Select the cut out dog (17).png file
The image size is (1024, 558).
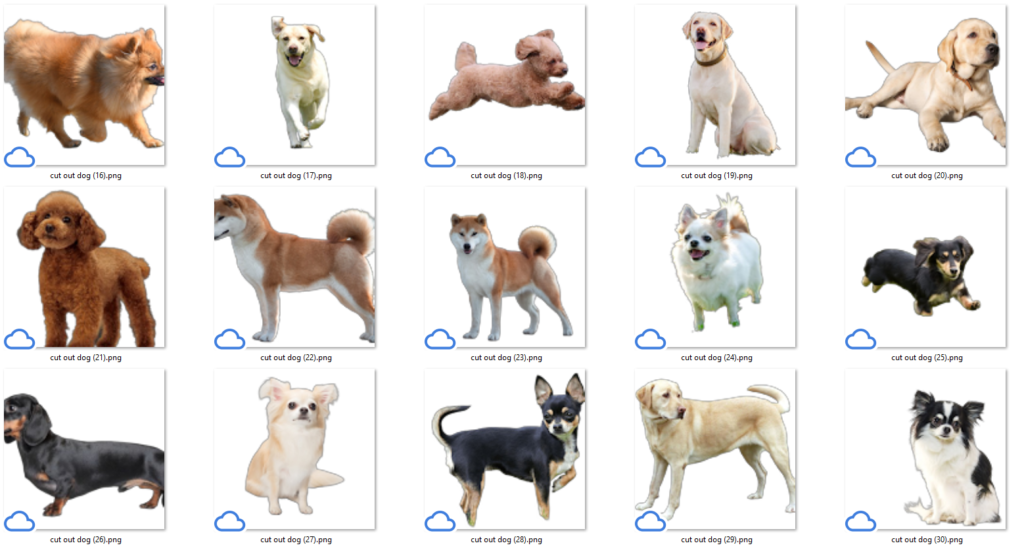[295, 85]
